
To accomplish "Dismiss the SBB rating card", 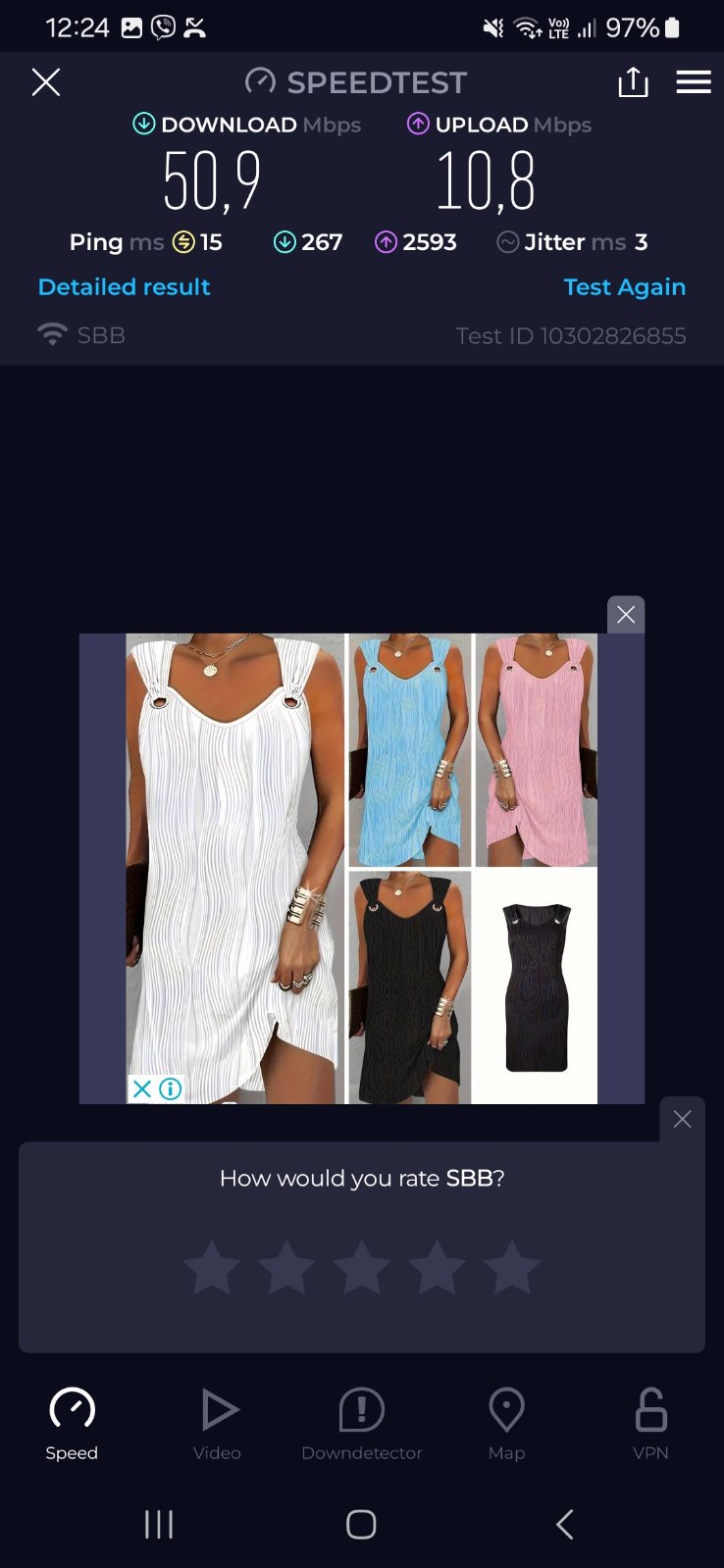I will (x=682, y=1119).
